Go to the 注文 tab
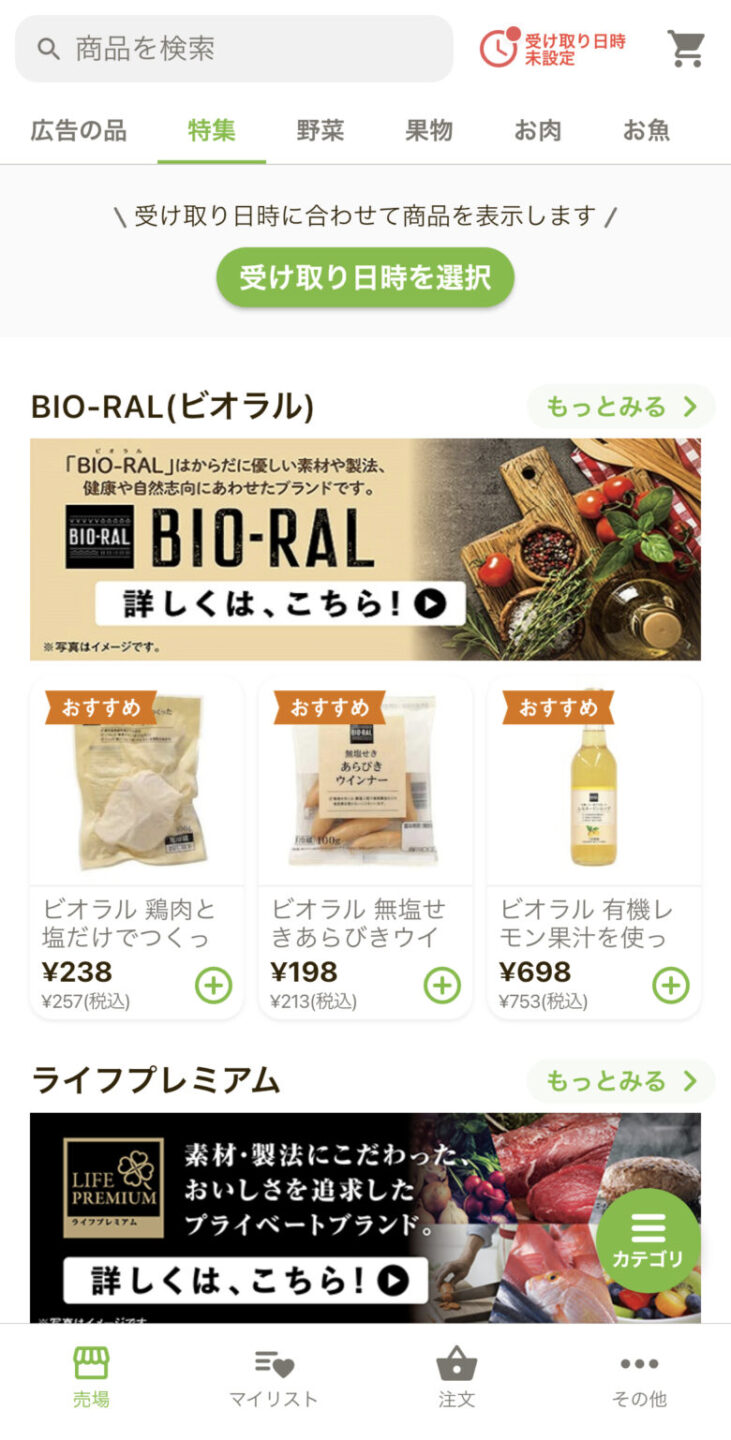The width and height of the screenshot is (731, 1440). 457,1378
